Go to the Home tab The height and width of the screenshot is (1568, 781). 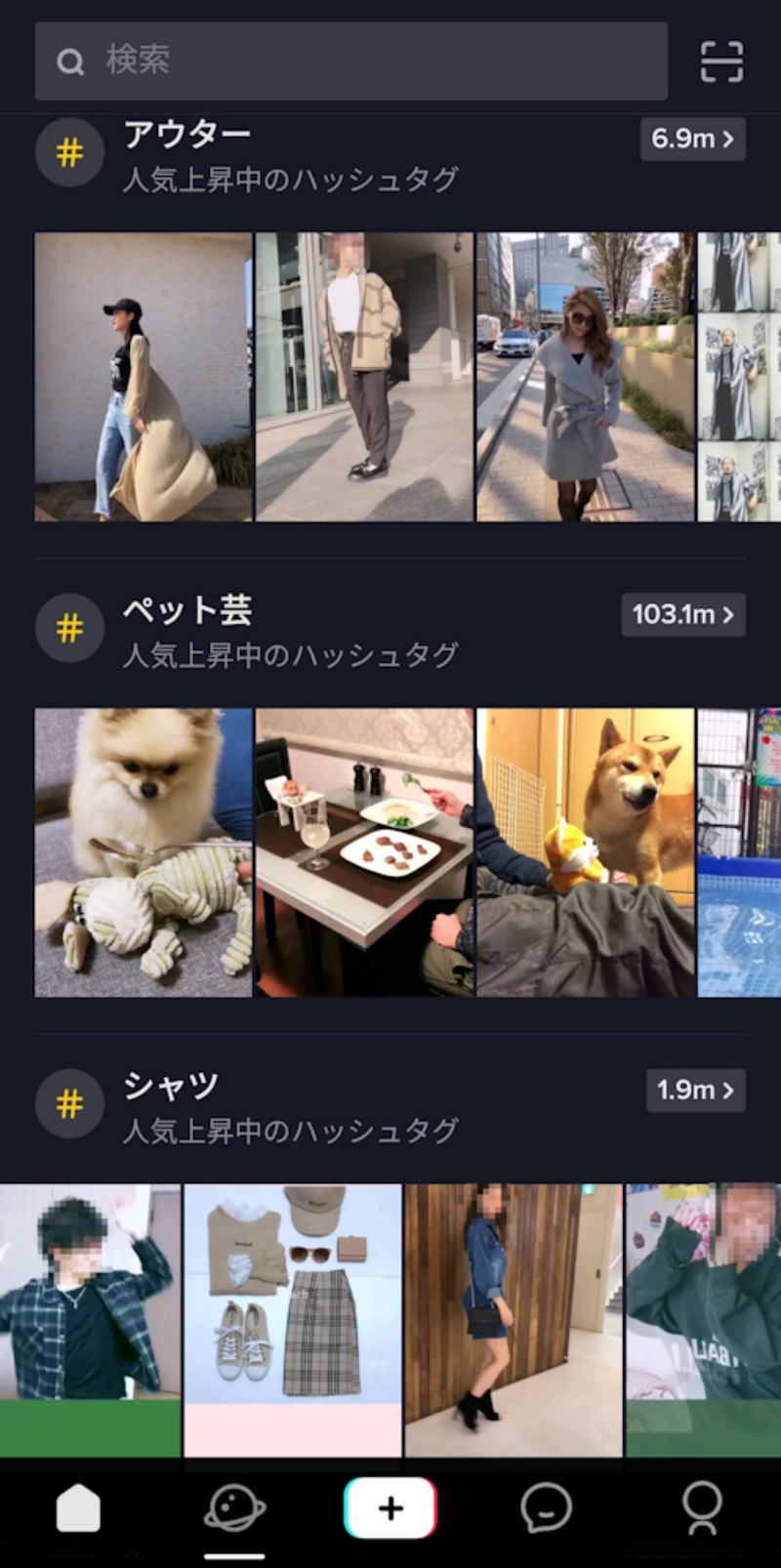pos(78,1508)
